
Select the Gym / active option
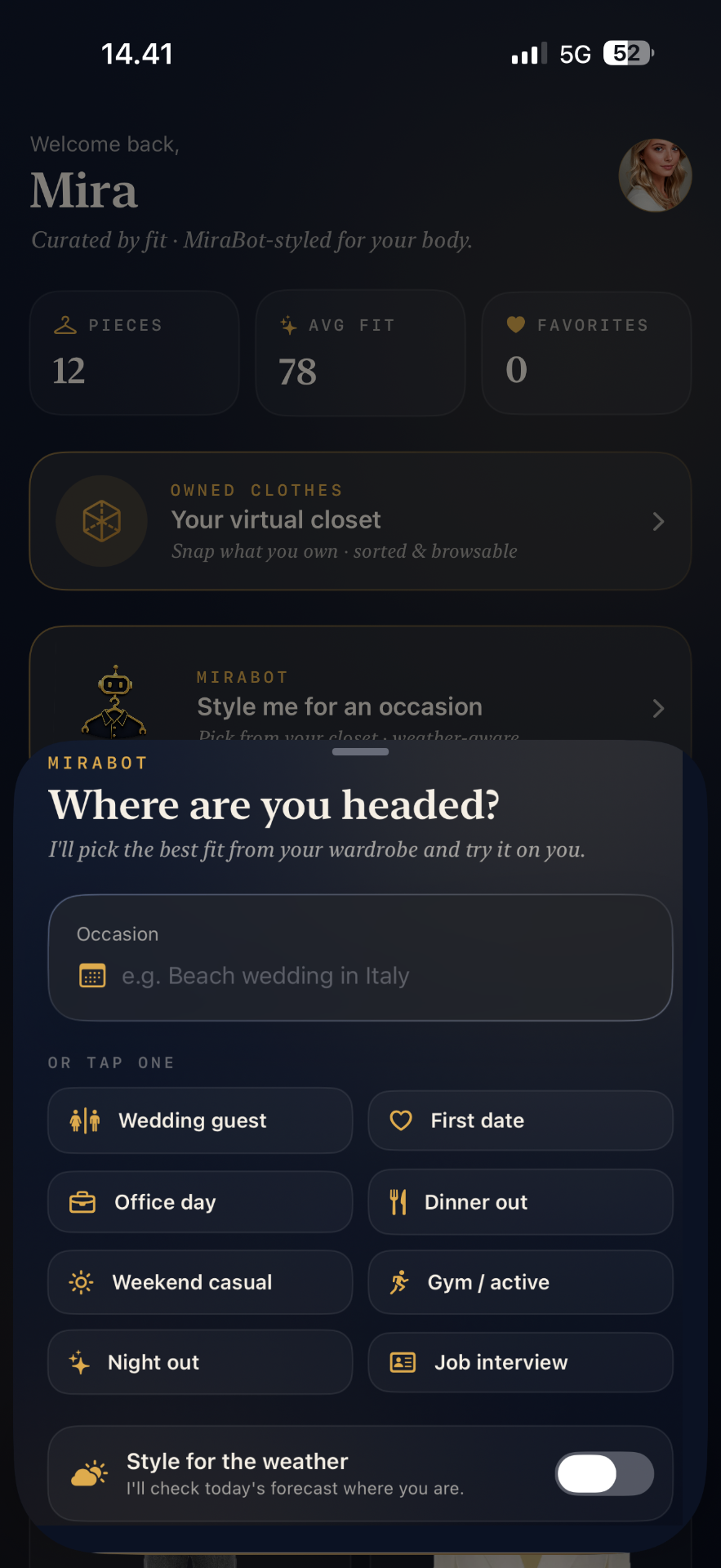(x=520, y=1282)
